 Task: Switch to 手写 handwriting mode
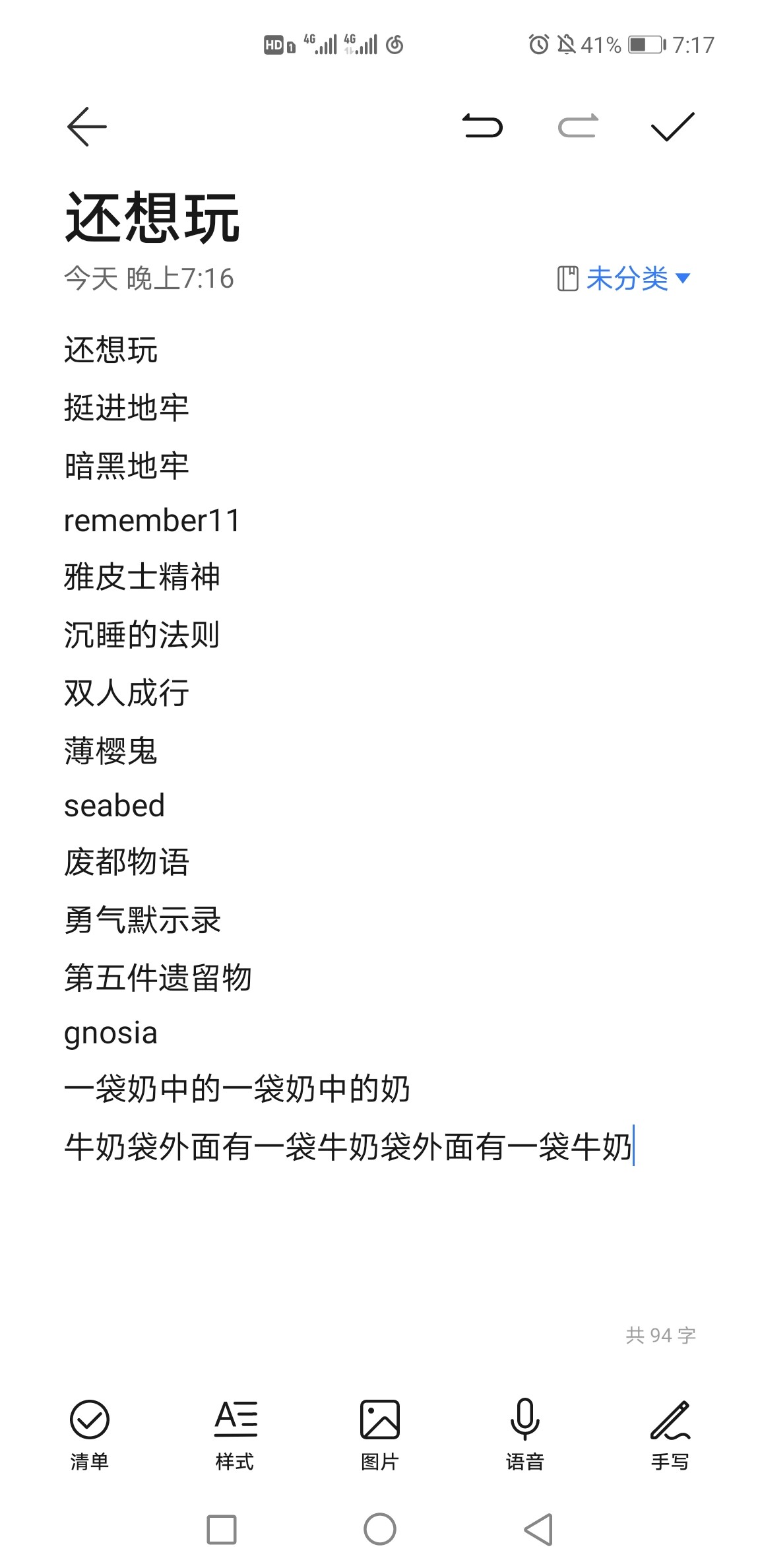coord(670,1433)
